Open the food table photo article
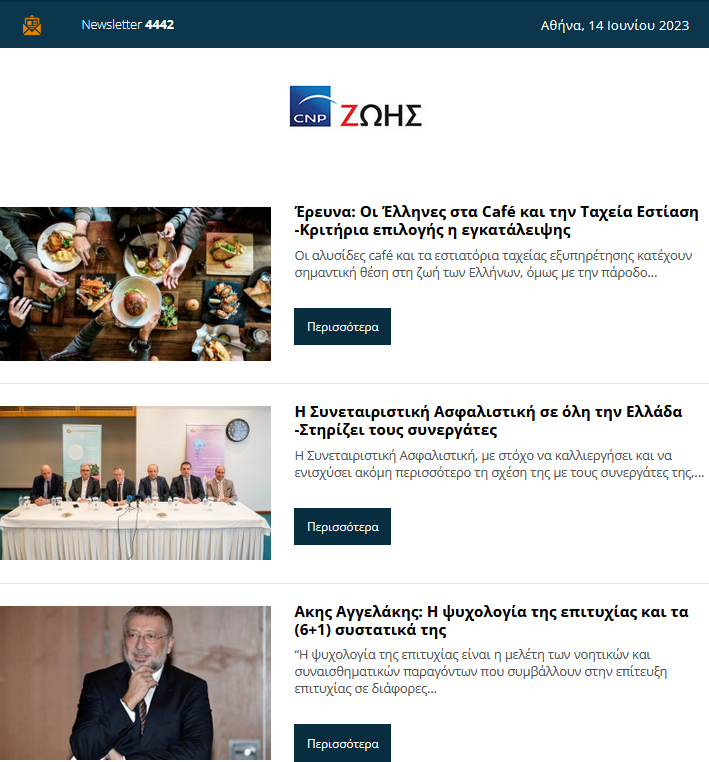This screenshot has width=709, height=762. coord(135,284)
